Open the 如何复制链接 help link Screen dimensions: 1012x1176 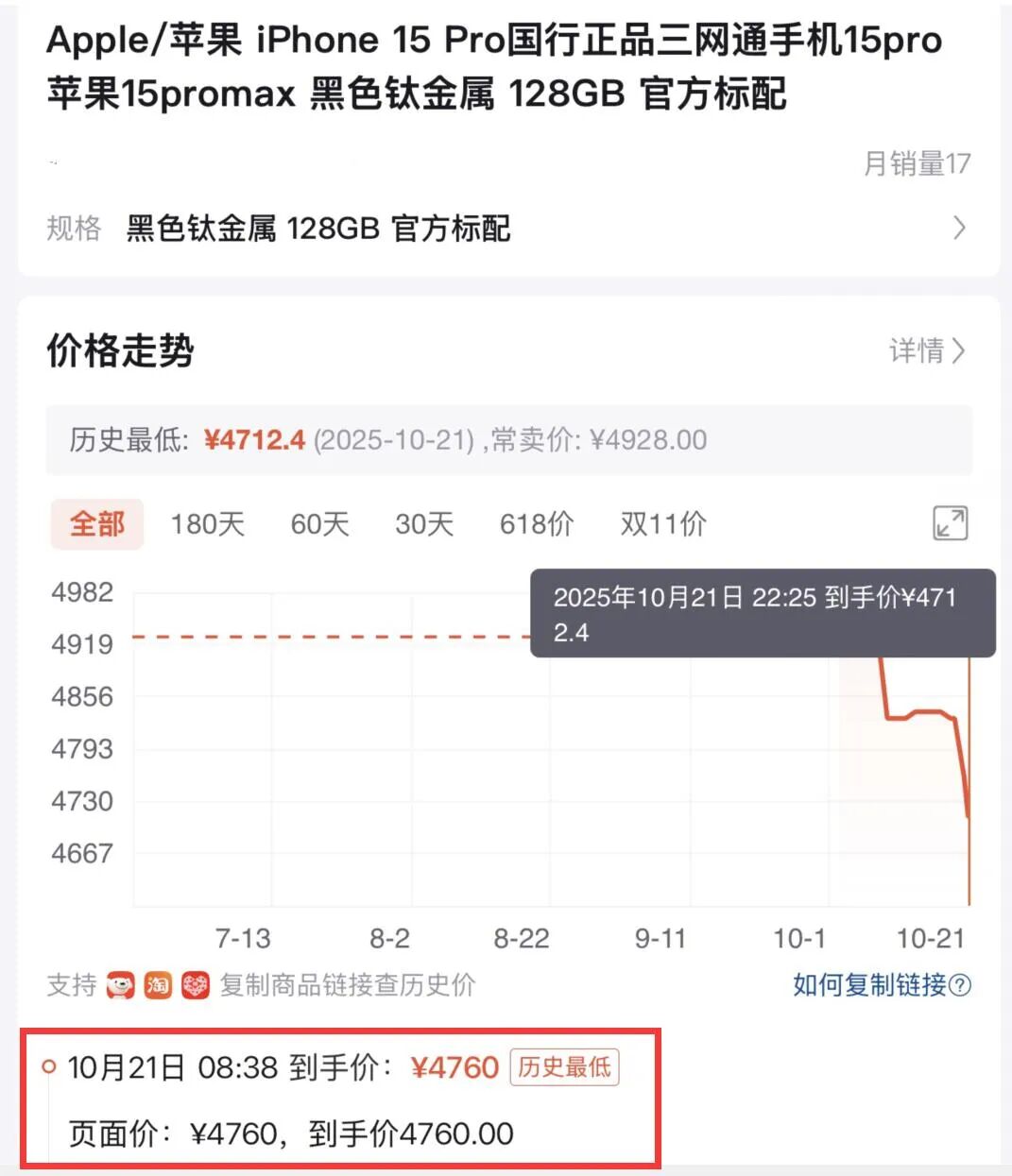tap(881, 985)
